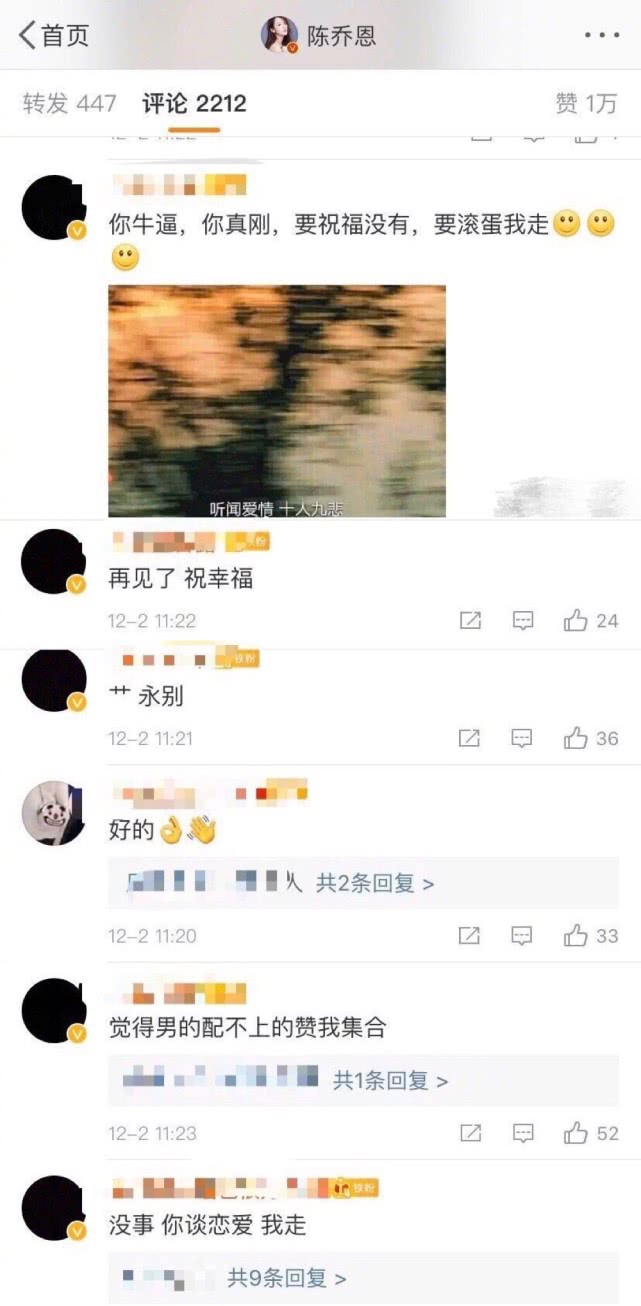The width and height of the screenshot is (641, 1306).
Task: Go back to 首页
Action: tap(54, 35)
